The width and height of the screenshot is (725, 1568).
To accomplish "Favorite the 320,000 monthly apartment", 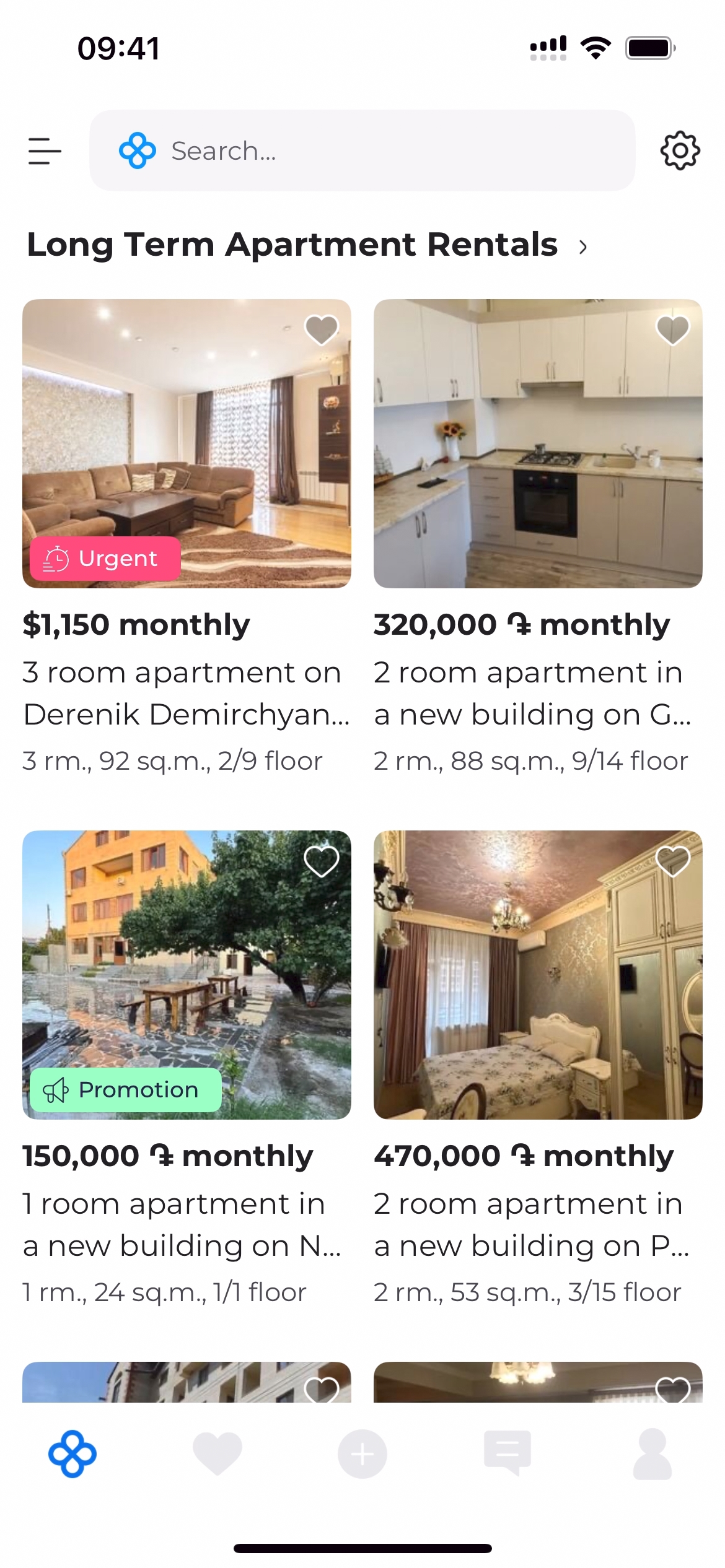I will click(672, 329).
